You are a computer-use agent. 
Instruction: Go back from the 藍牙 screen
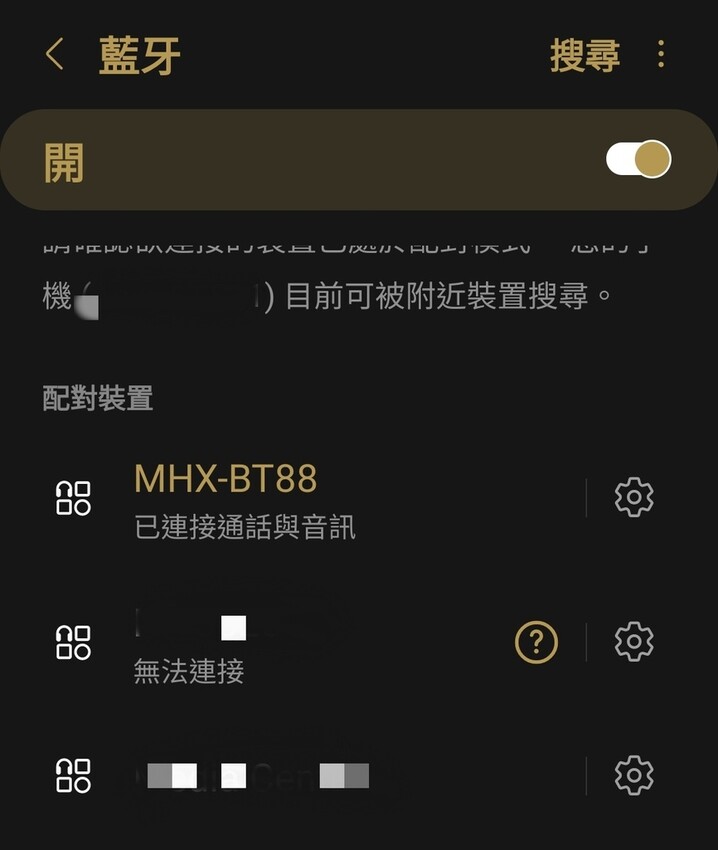point(55,55)
